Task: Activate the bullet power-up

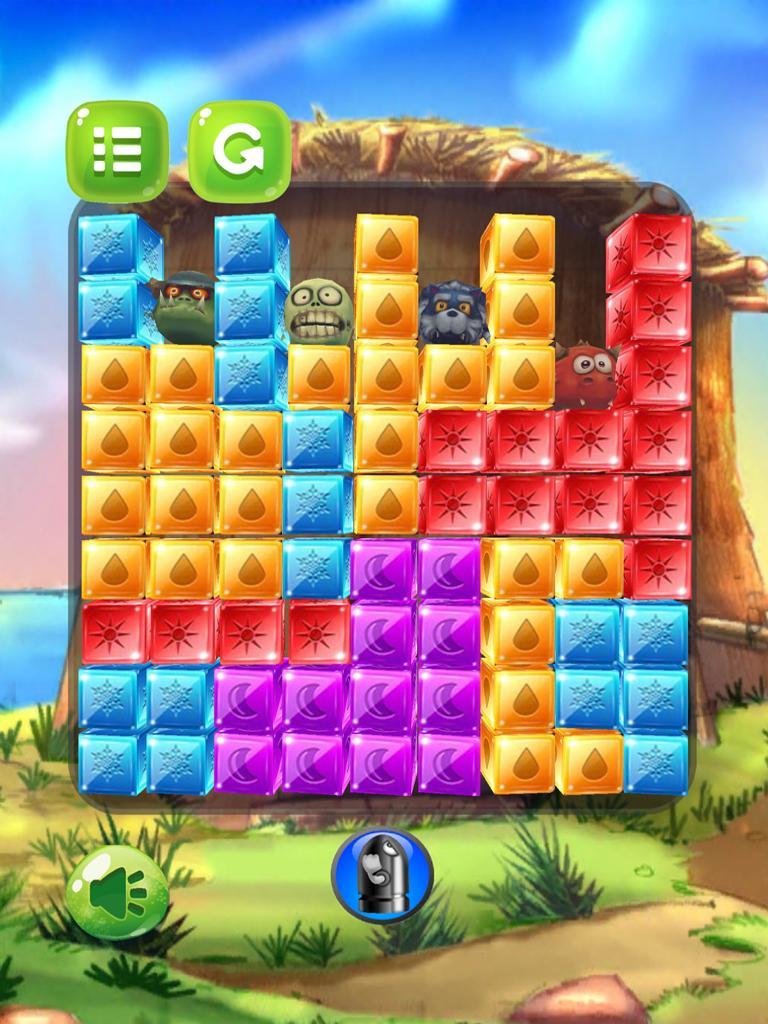Action: (382, 875)
